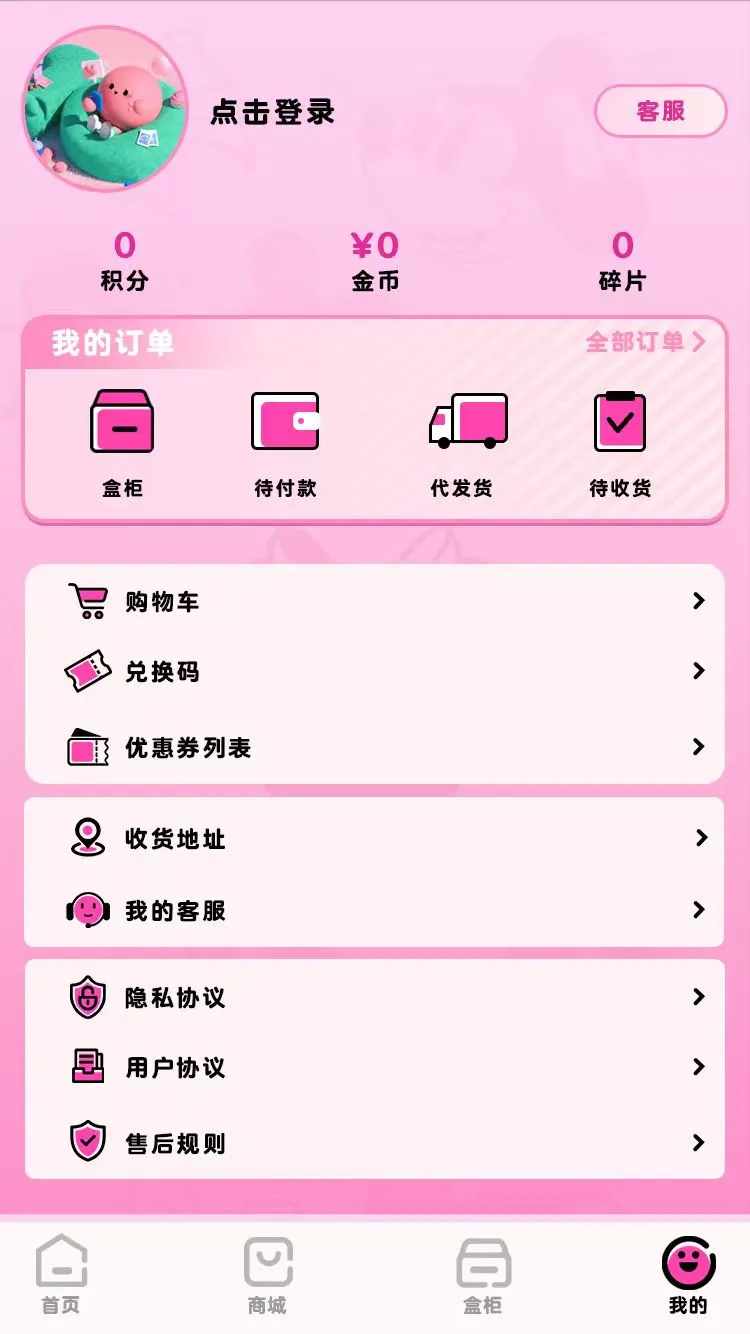Screen dimensions: 750x1334
Task: Select the 购物车 shopping cart icon
Action: (x=88, y=600)
